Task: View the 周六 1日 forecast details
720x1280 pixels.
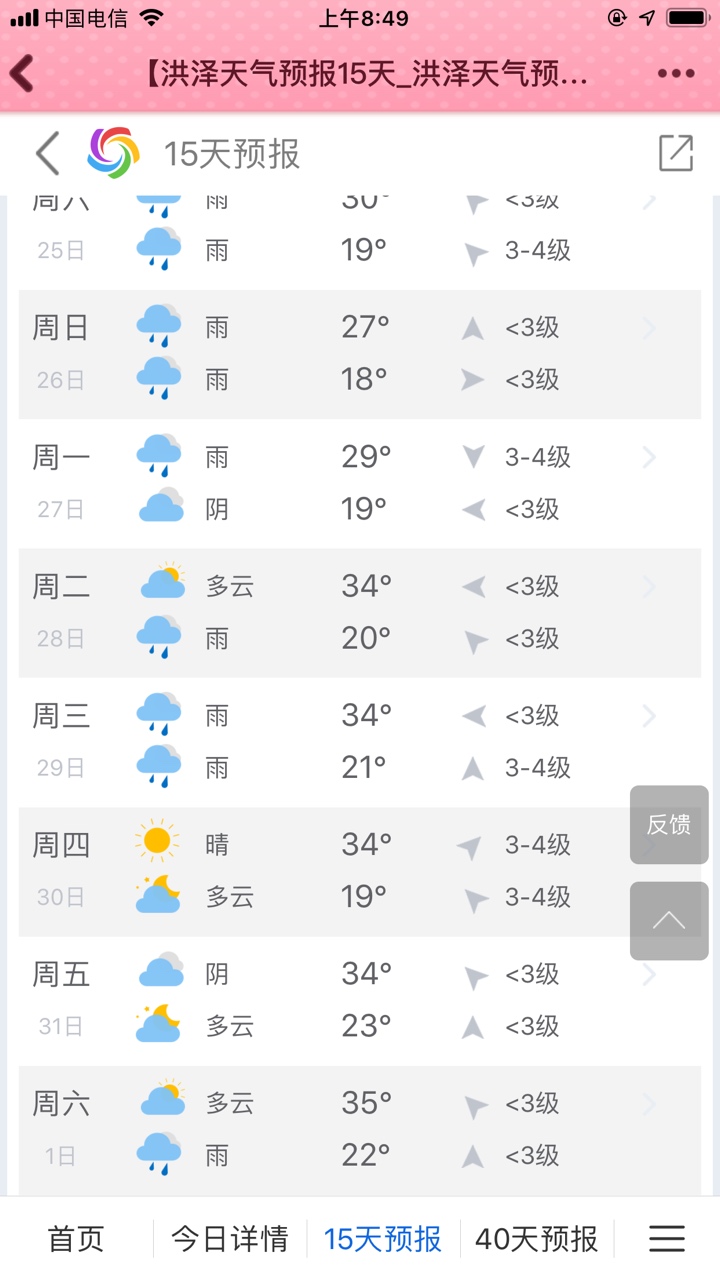Action: tap(360, 1130)
